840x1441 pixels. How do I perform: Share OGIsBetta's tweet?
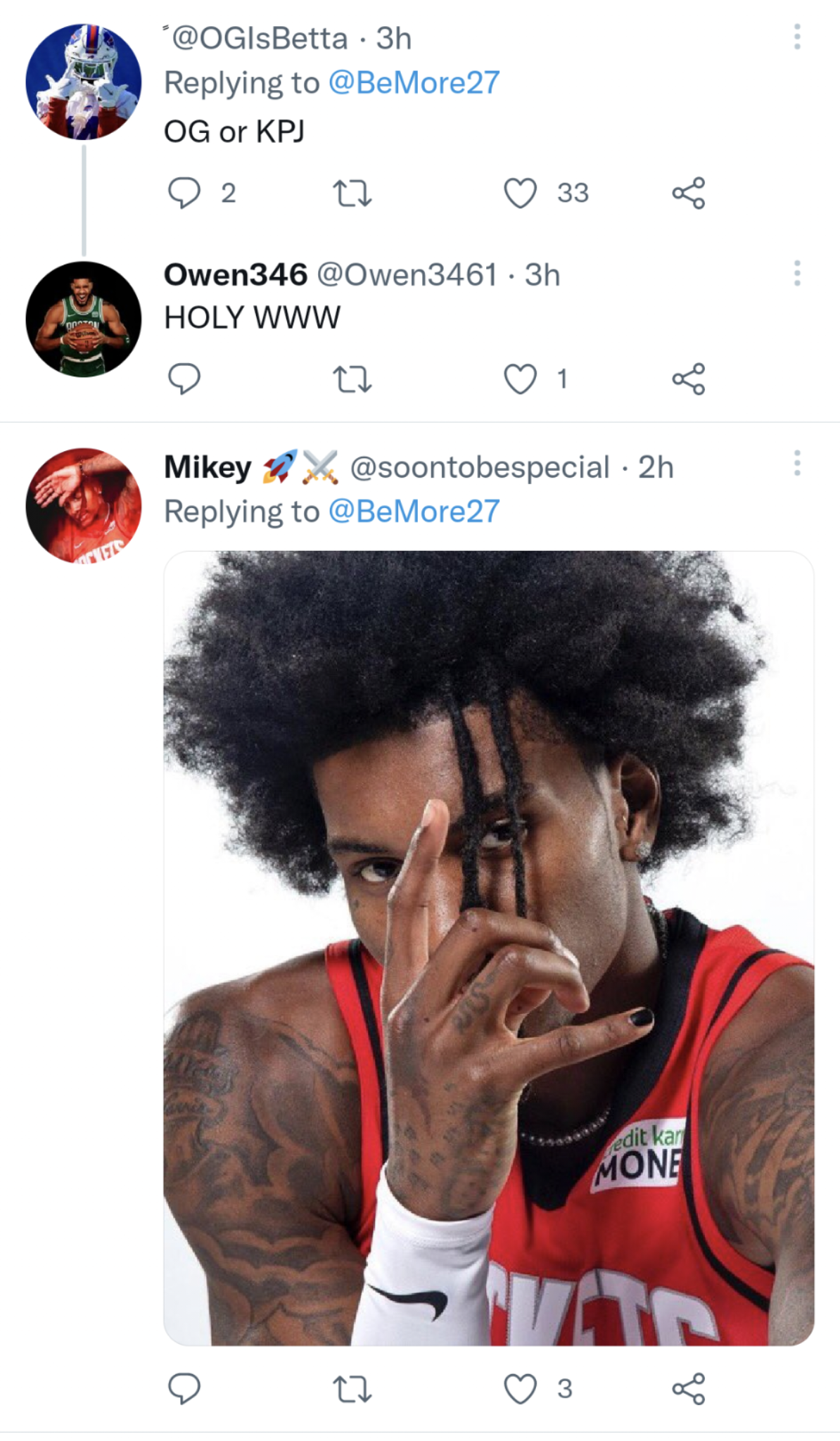(688, 193)
